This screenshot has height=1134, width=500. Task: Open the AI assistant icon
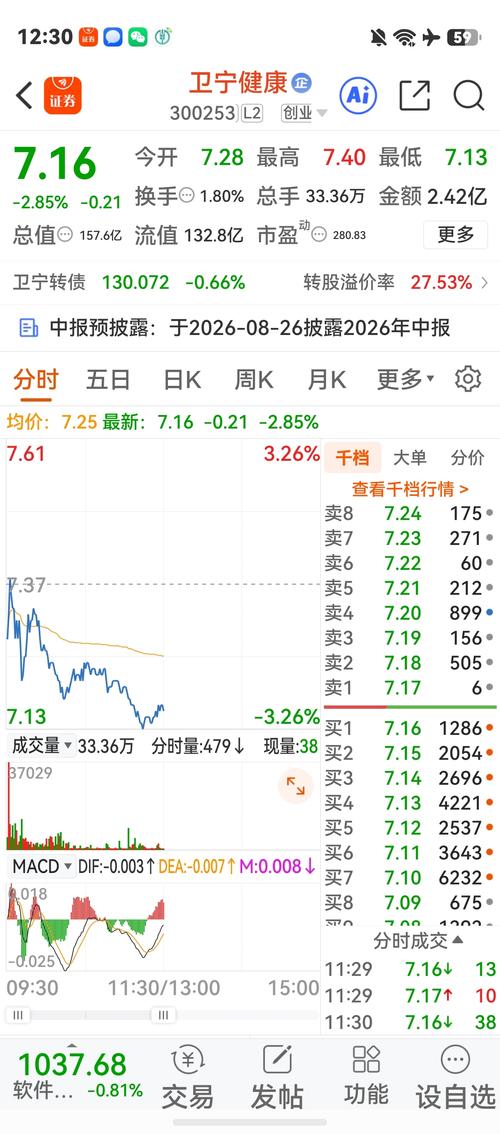[358, 95]
